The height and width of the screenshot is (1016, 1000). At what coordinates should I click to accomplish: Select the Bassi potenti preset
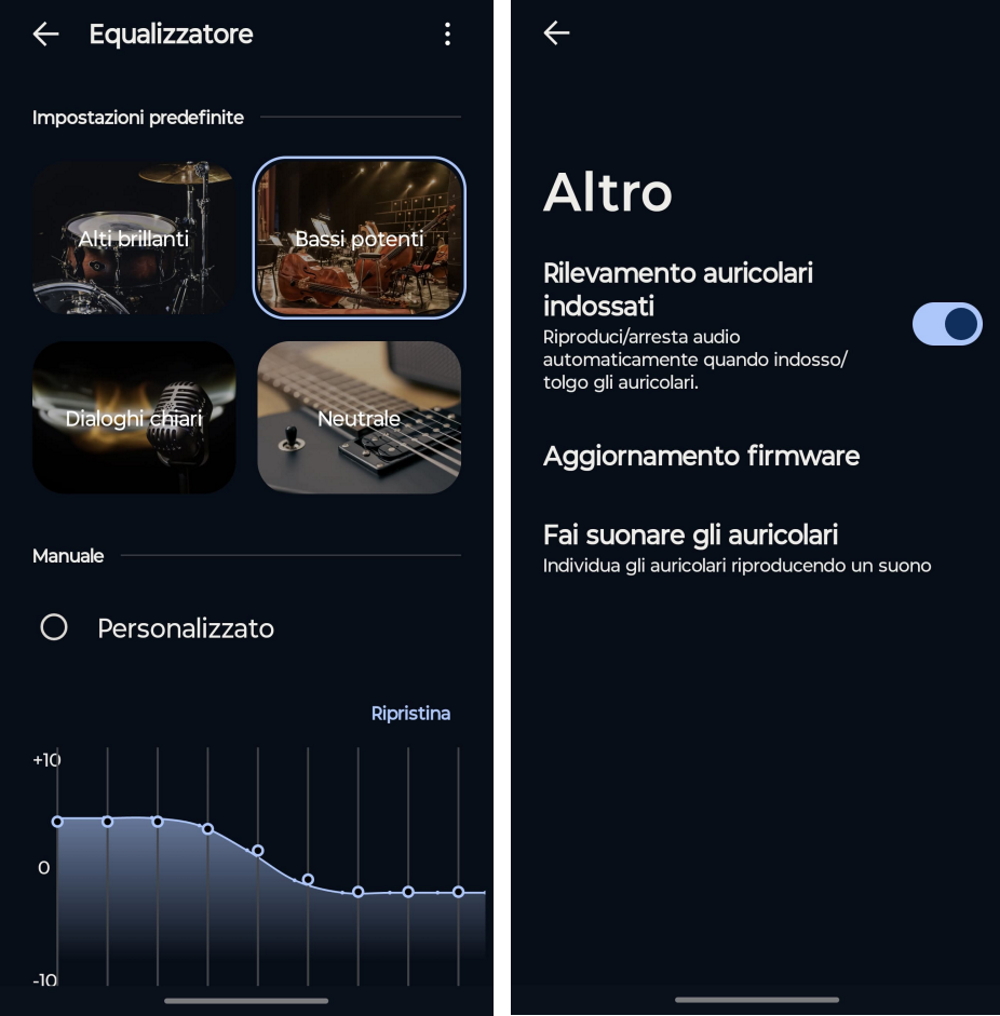(359, 238)
